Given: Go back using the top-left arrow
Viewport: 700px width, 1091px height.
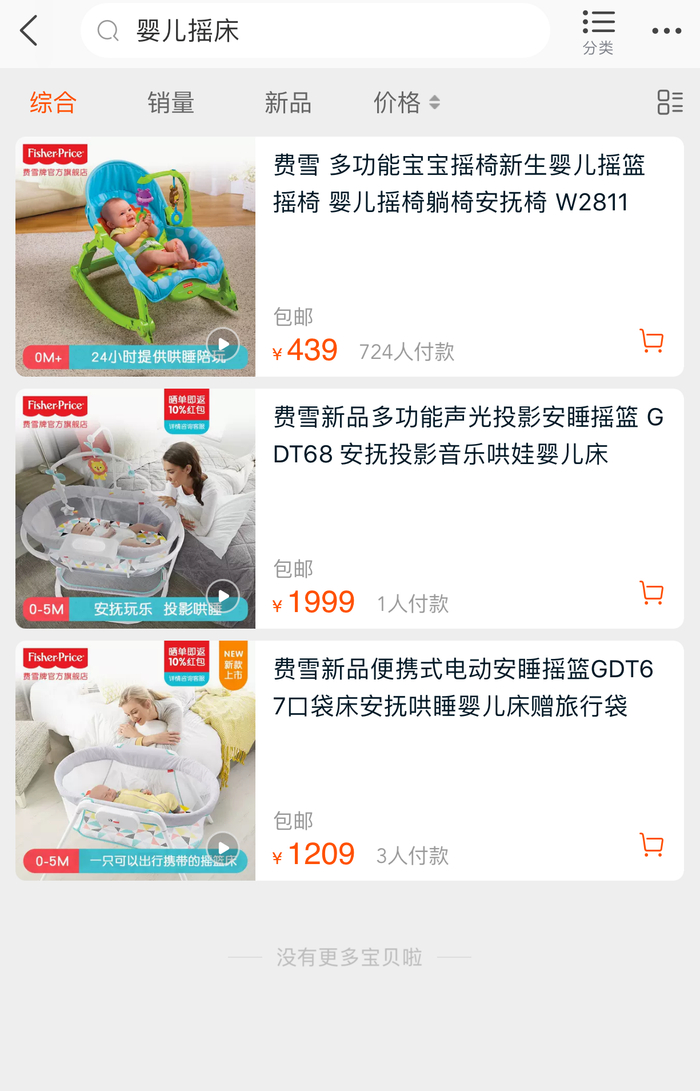Looking at the screenshot, I should pyautogui.click(x=29, y=31).
